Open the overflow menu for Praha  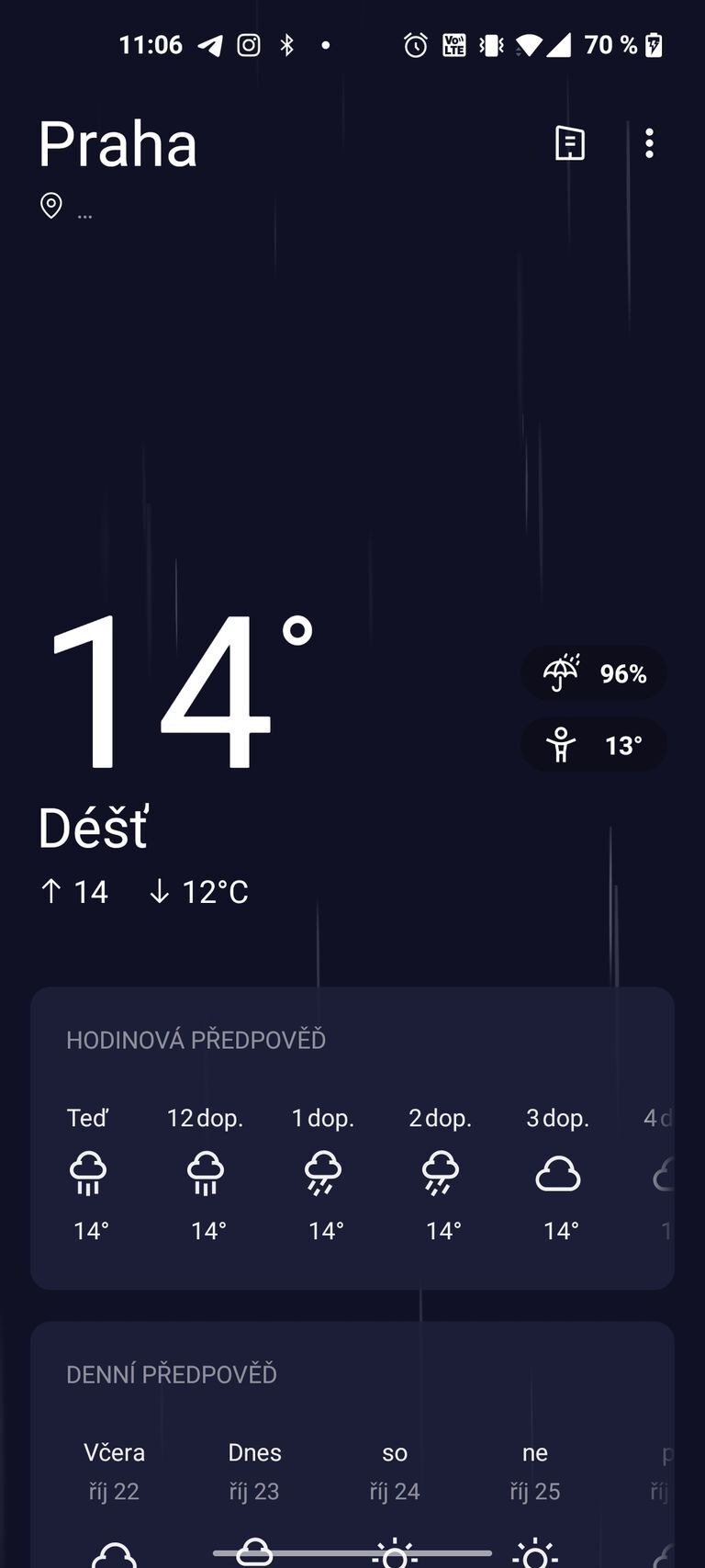pos(649,144)
